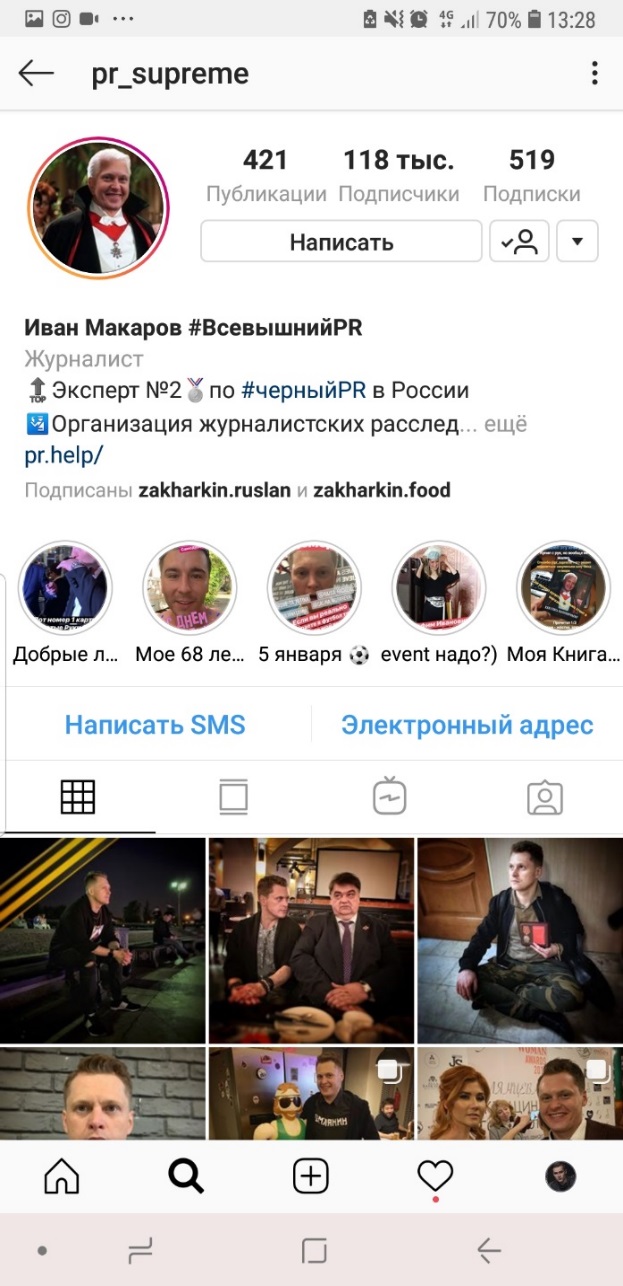Tap Электронный адрес to email

pos(467,725)
